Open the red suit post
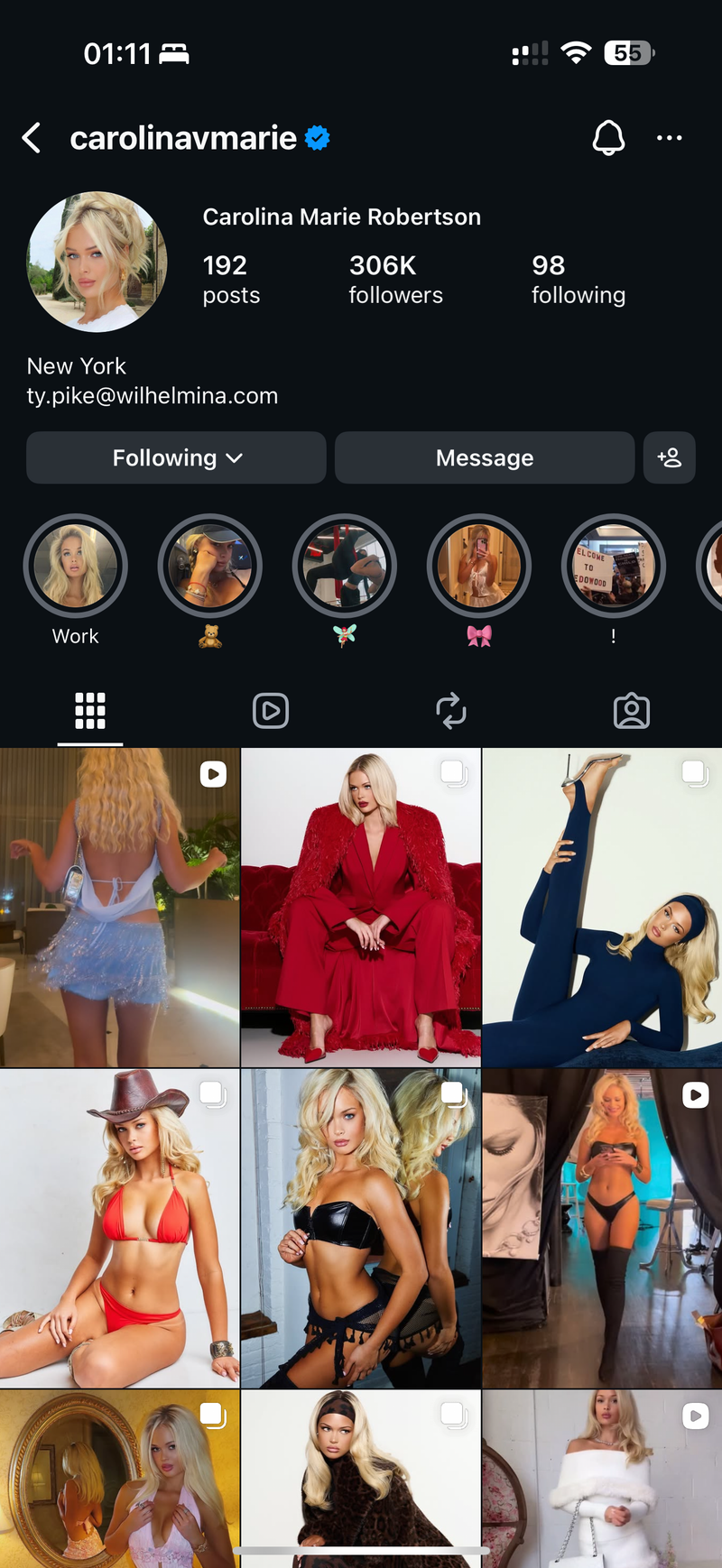The width and height of the screenshot is (722, 1568). (361, 907)
